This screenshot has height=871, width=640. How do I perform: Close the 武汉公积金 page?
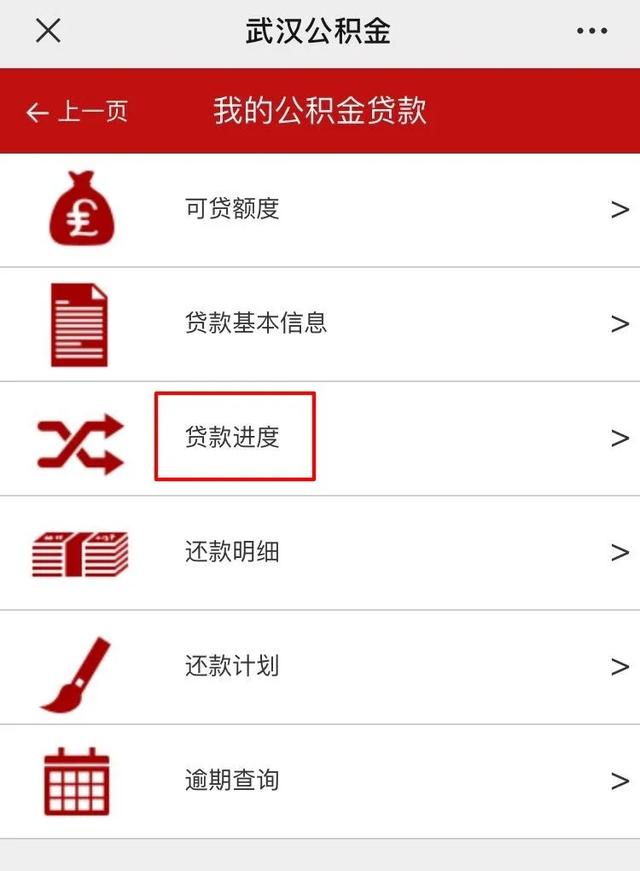pyautogui.click(x=47, y=31)
